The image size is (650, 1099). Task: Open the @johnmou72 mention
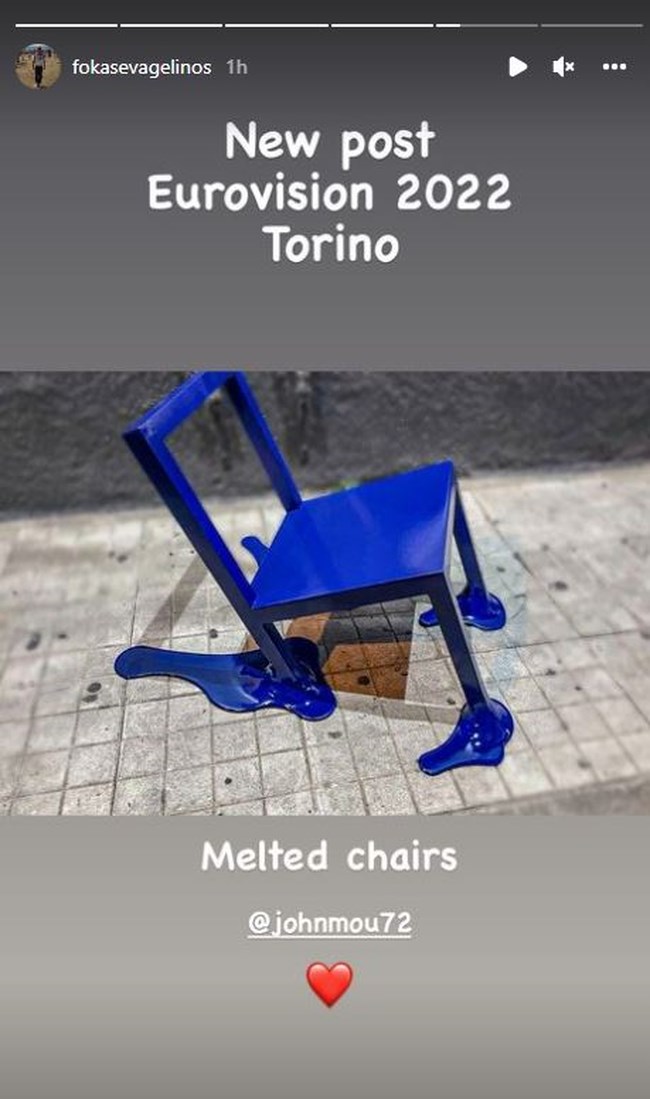[330, 924]
